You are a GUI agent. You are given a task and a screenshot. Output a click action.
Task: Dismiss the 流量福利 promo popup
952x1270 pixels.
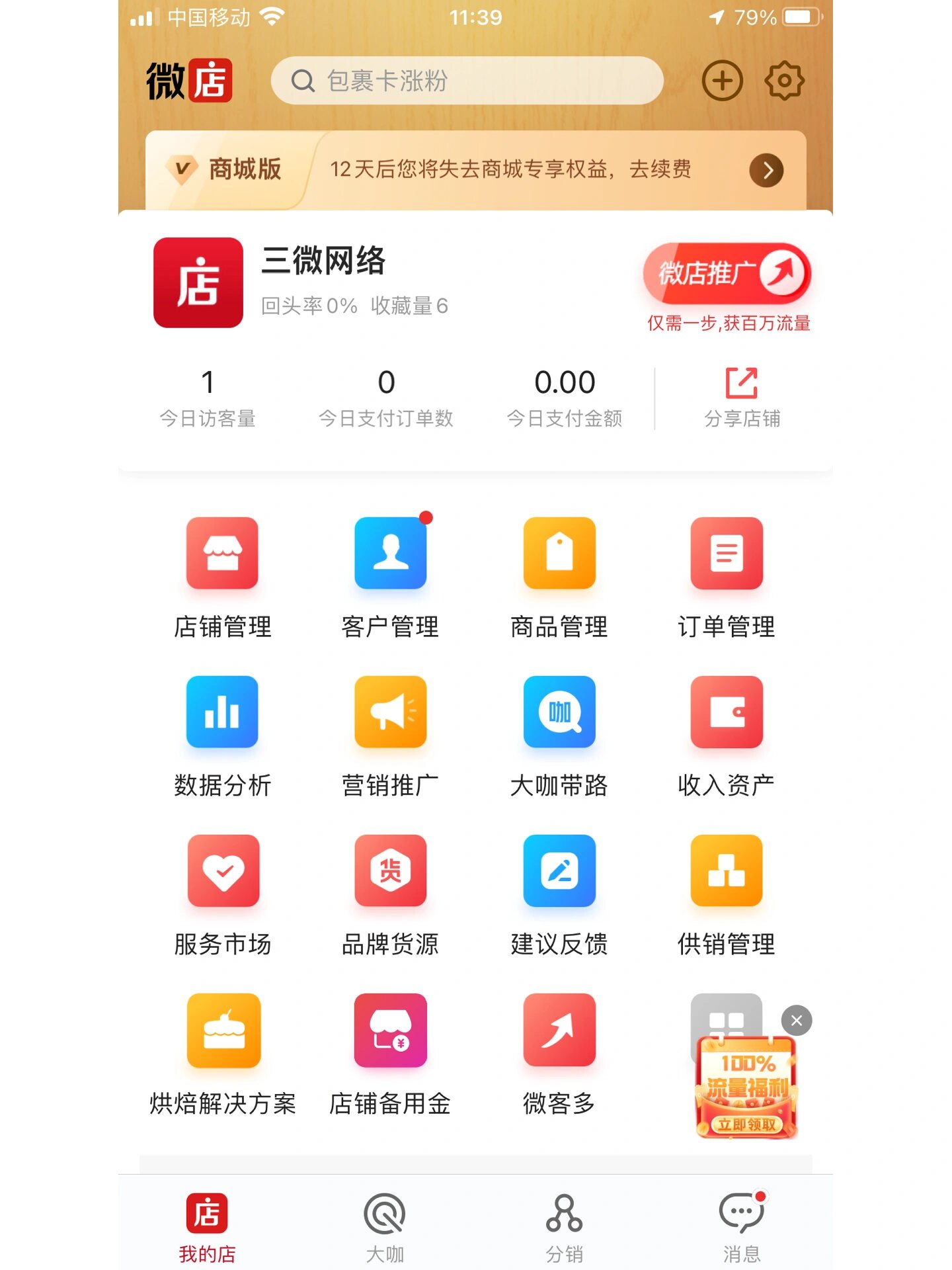click(x=796, y=1021)
